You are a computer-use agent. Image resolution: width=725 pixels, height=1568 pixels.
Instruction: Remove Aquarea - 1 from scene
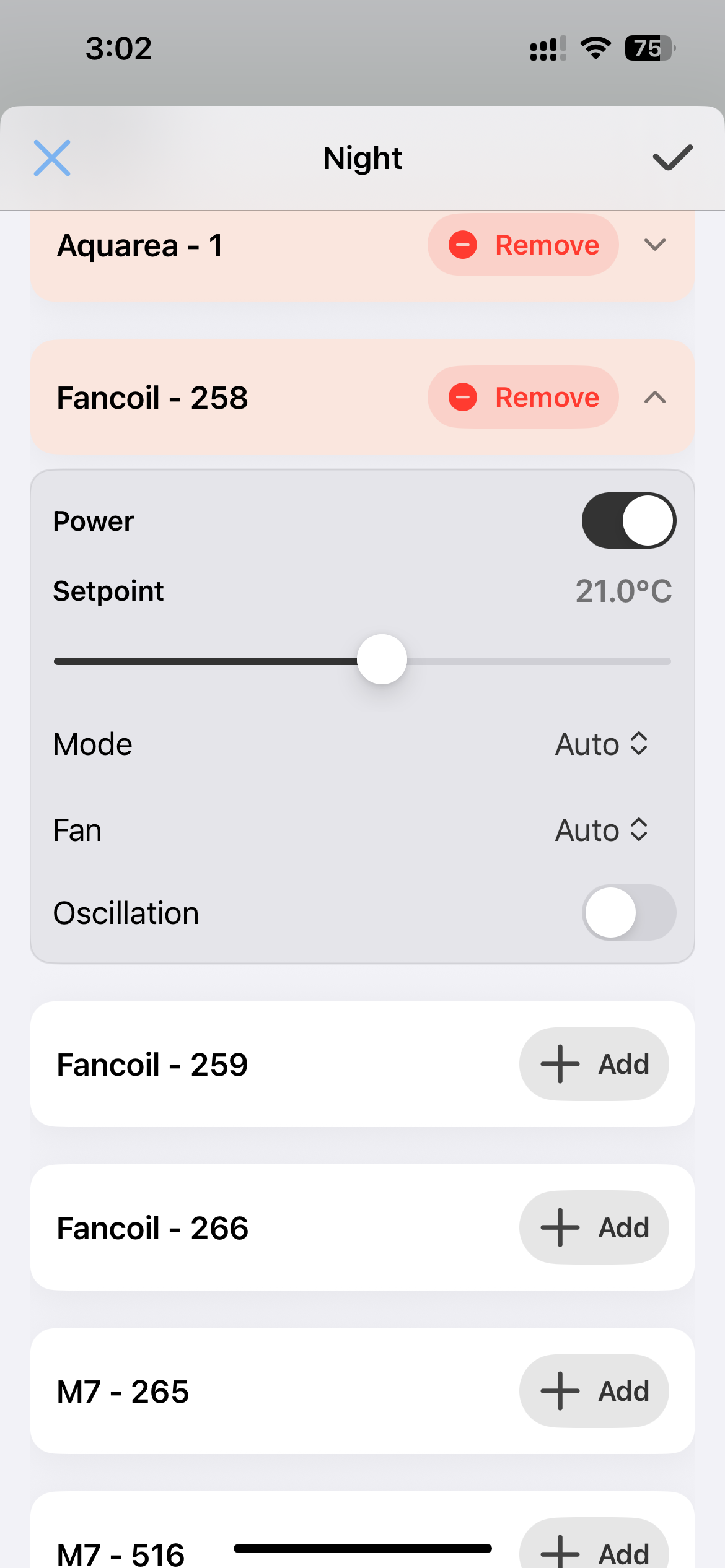pos(523,245)
